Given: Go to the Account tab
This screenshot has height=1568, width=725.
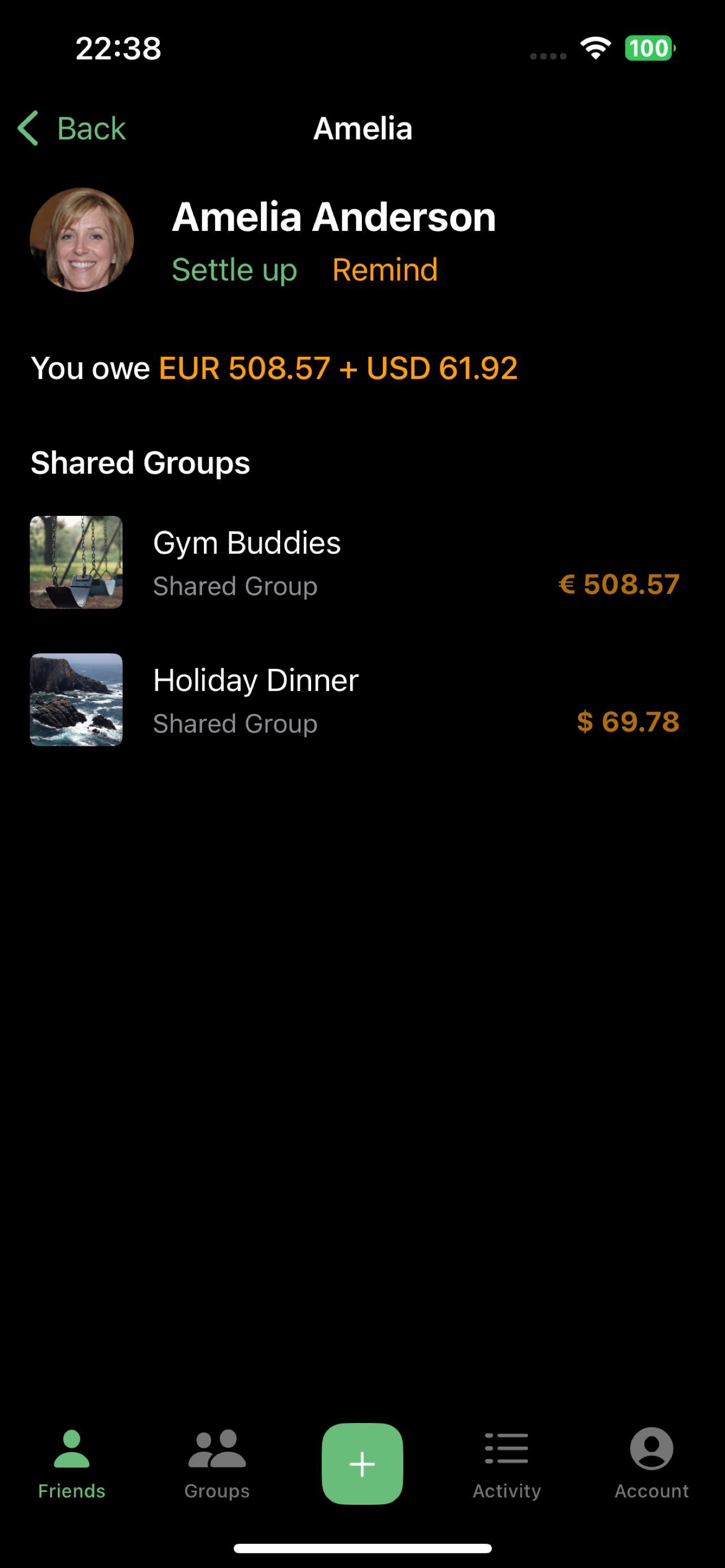Looking at the screenshot, I should pyautogui.click(x=652, y=1464).
